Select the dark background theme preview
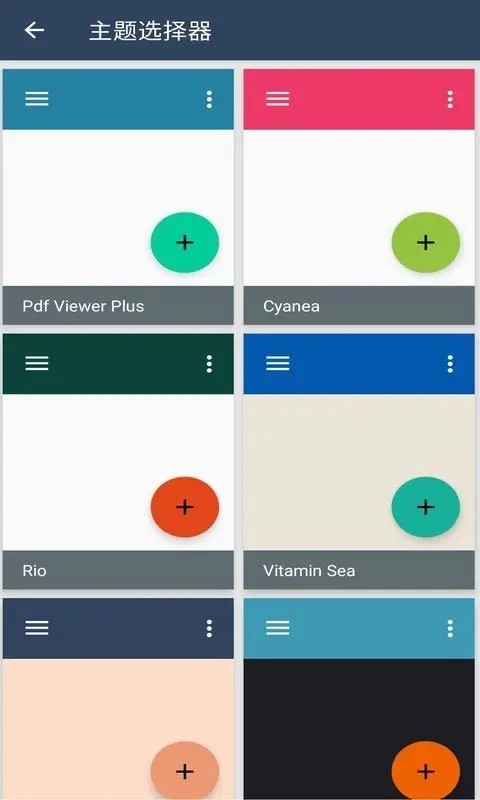Screen dimensions: 480x800 pyautogui.click(x=359, y=699)
